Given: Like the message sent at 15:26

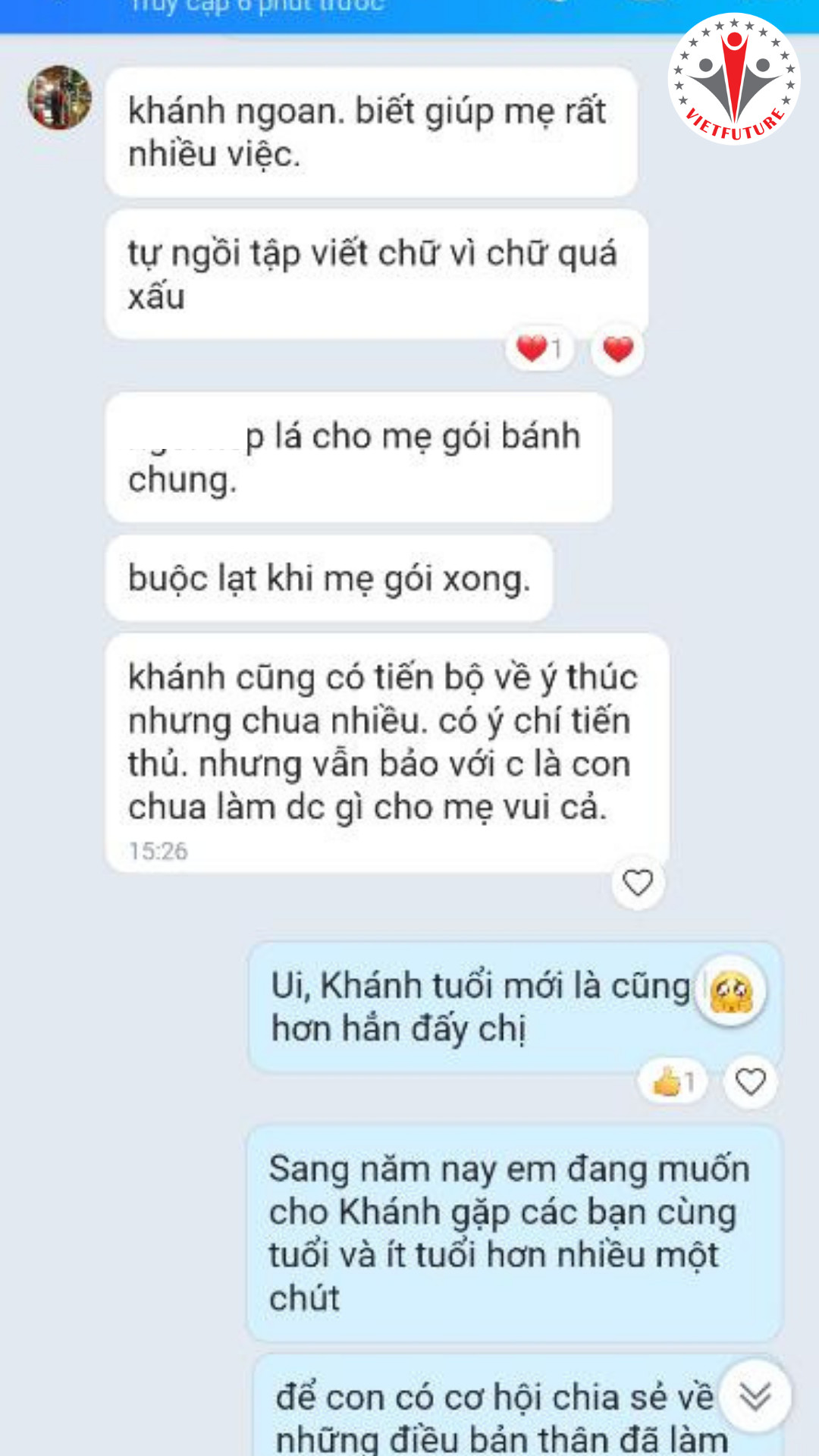Looking at the screenshot, I should point(638,883).
